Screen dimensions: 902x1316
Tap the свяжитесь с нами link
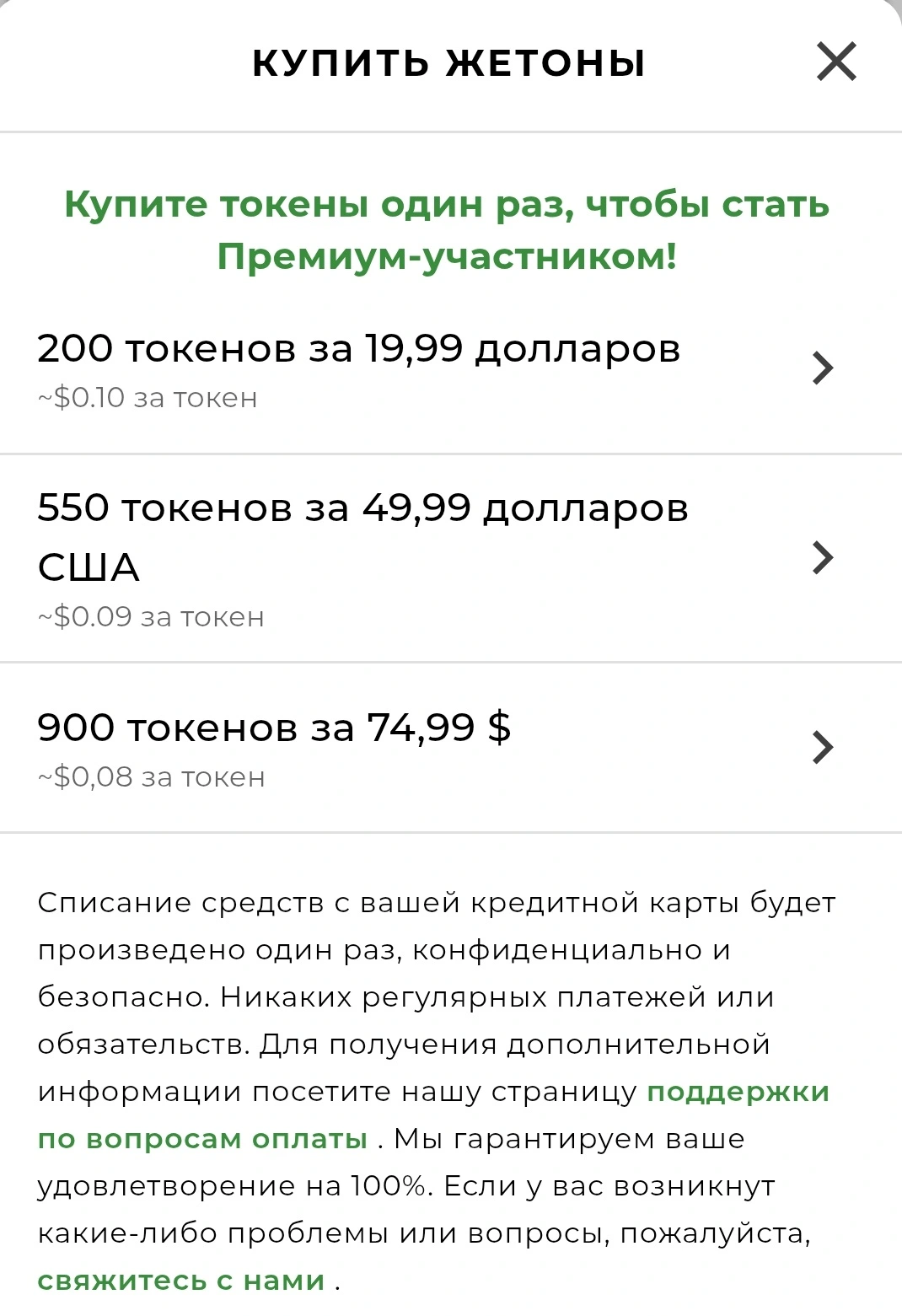pyautogui.click(x=181, y=1281)
